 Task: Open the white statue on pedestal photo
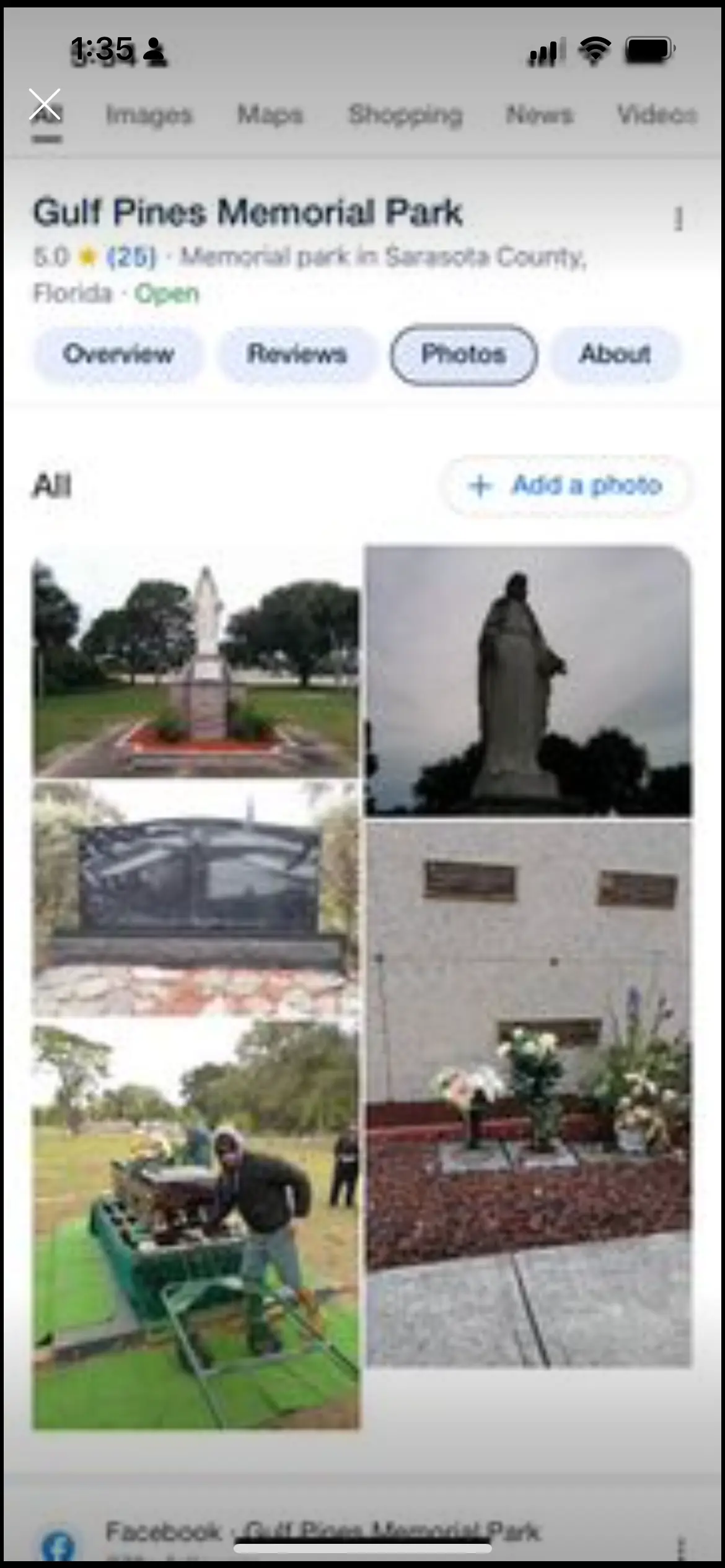click(196, 666)
